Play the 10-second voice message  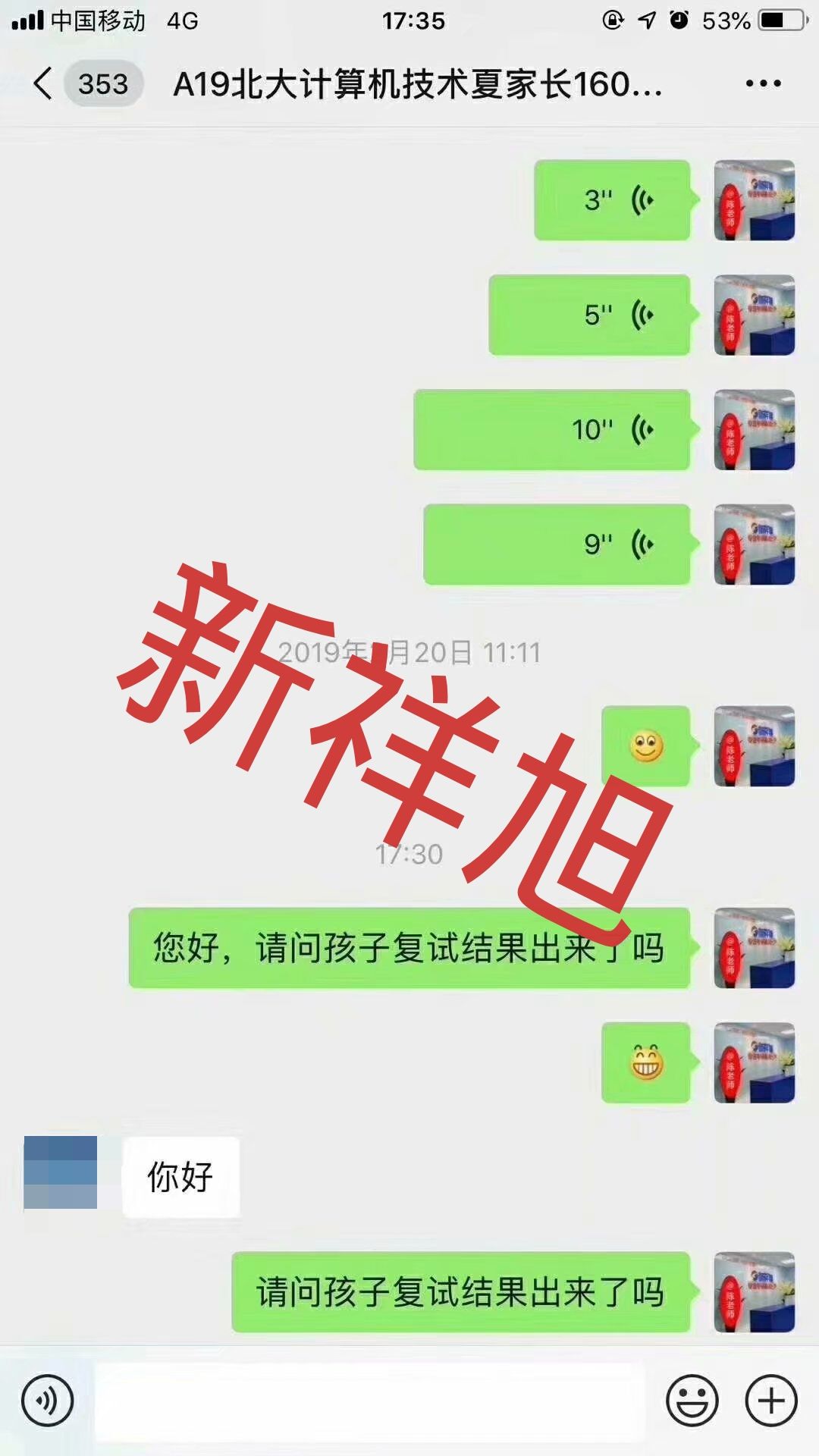coord(551,429)
